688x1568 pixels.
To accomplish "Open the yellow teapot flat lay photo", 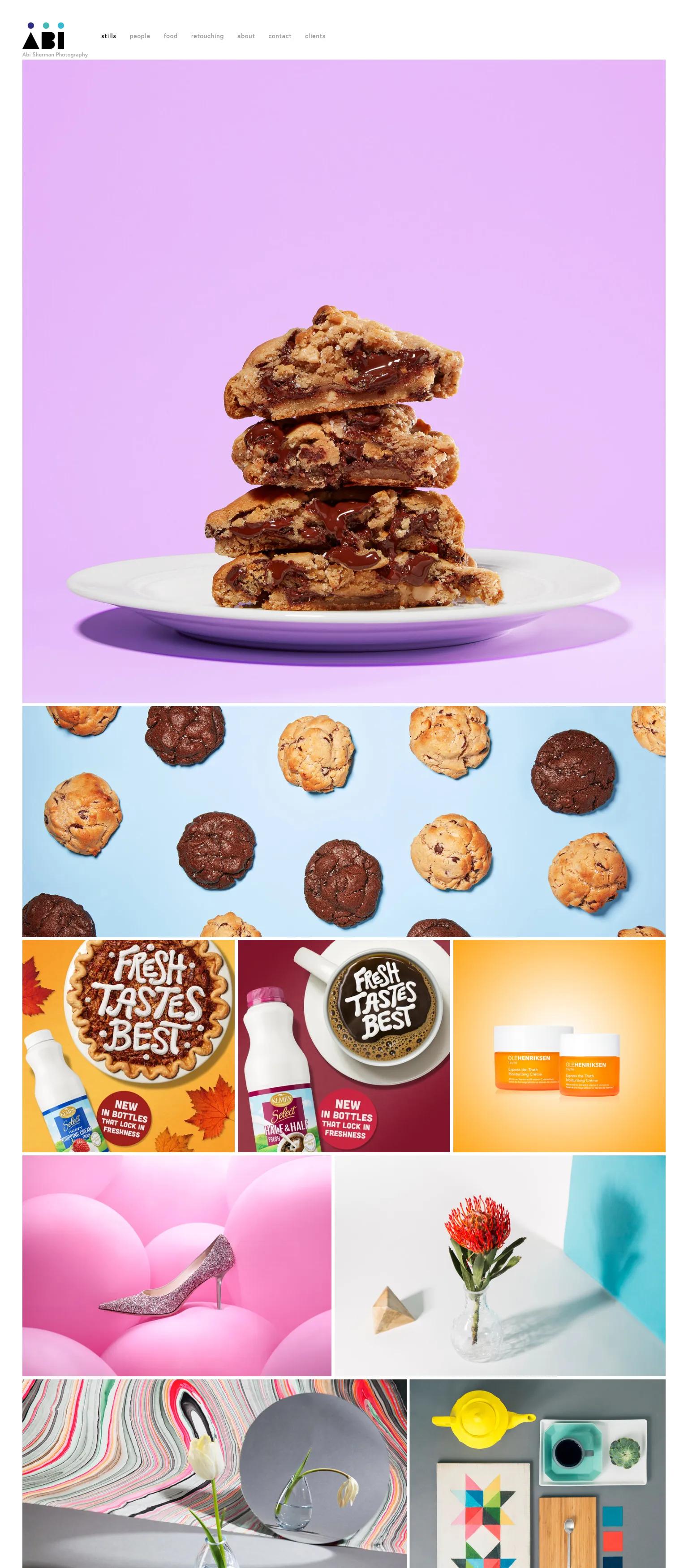I will [537, 1473].
